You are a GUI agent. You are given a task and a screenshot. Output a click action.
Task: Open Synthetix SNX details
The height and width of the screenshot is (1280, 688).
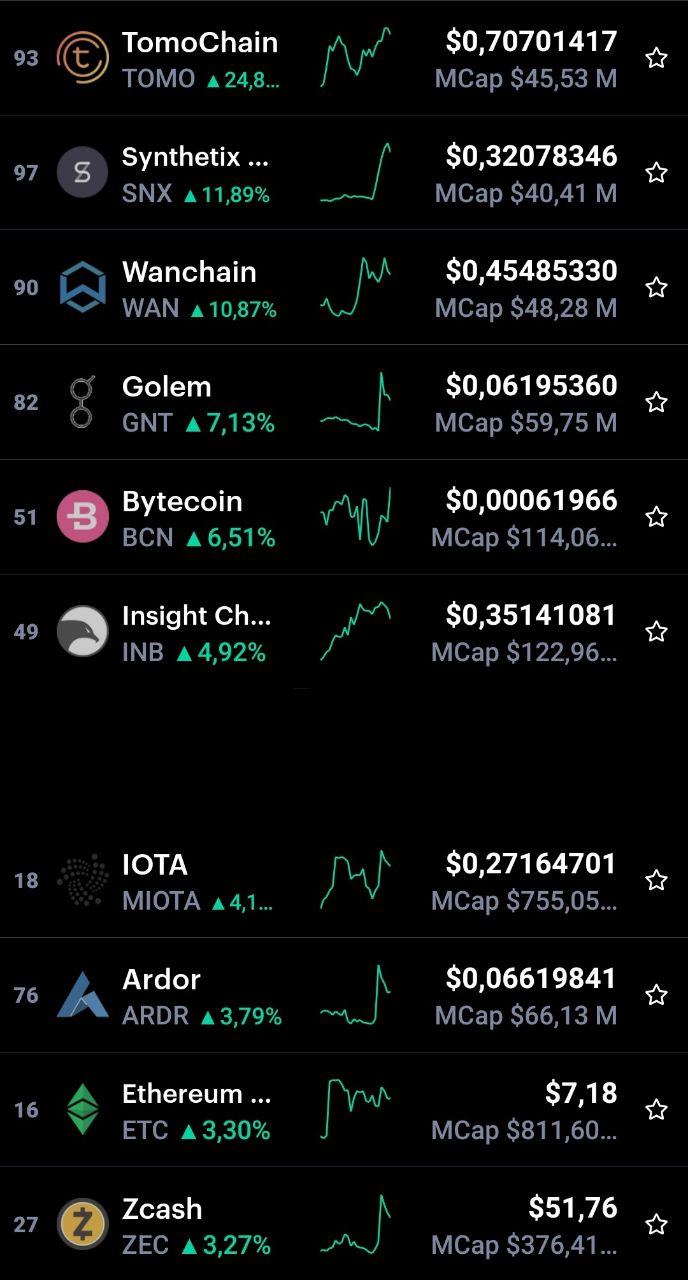tap(344, 173)
